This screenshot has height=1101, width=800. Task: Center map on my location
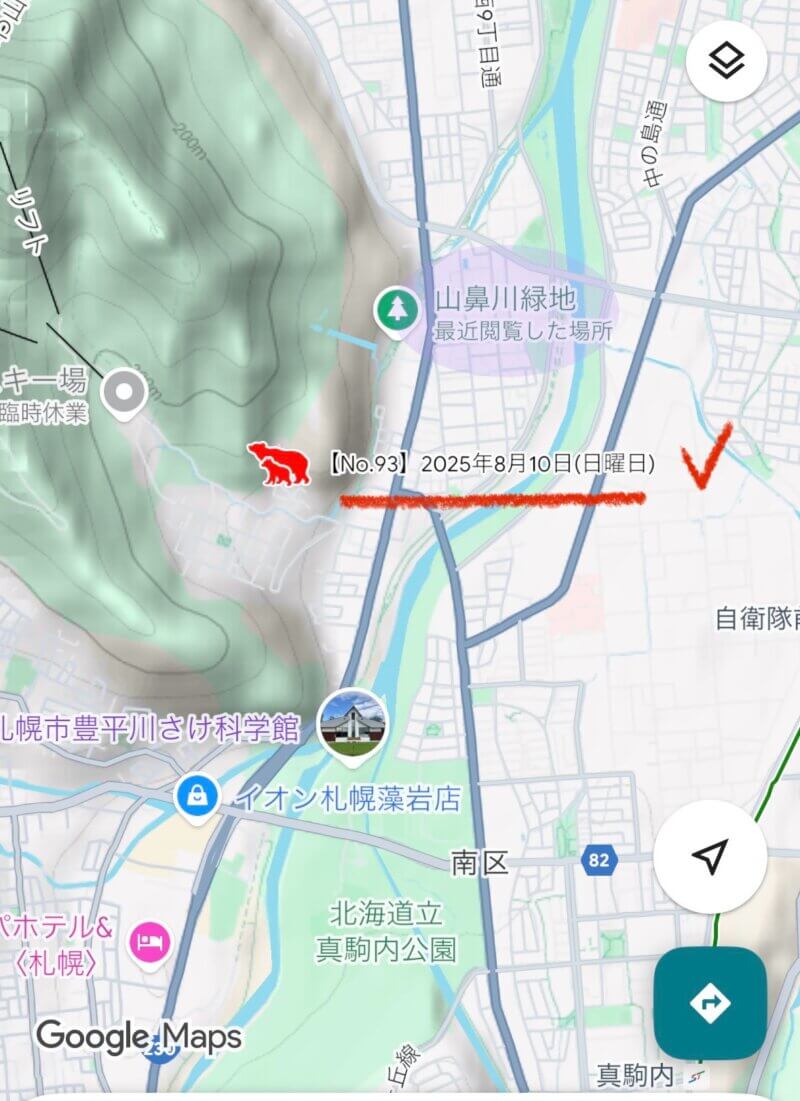pyautogui.click(x=710, y=856)
